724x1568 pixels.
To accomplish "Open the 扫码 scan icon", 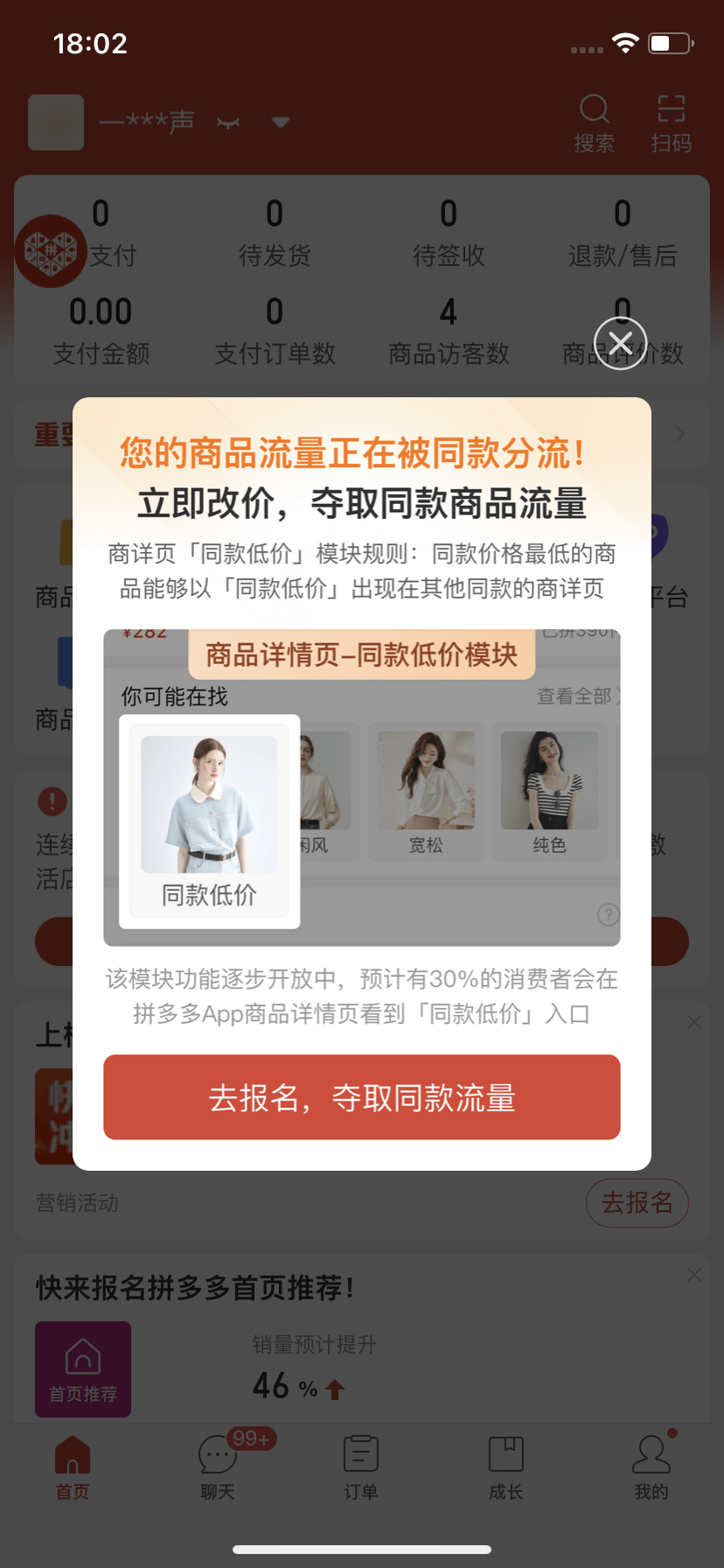I will pyautogui.click(x=671, y=122).
